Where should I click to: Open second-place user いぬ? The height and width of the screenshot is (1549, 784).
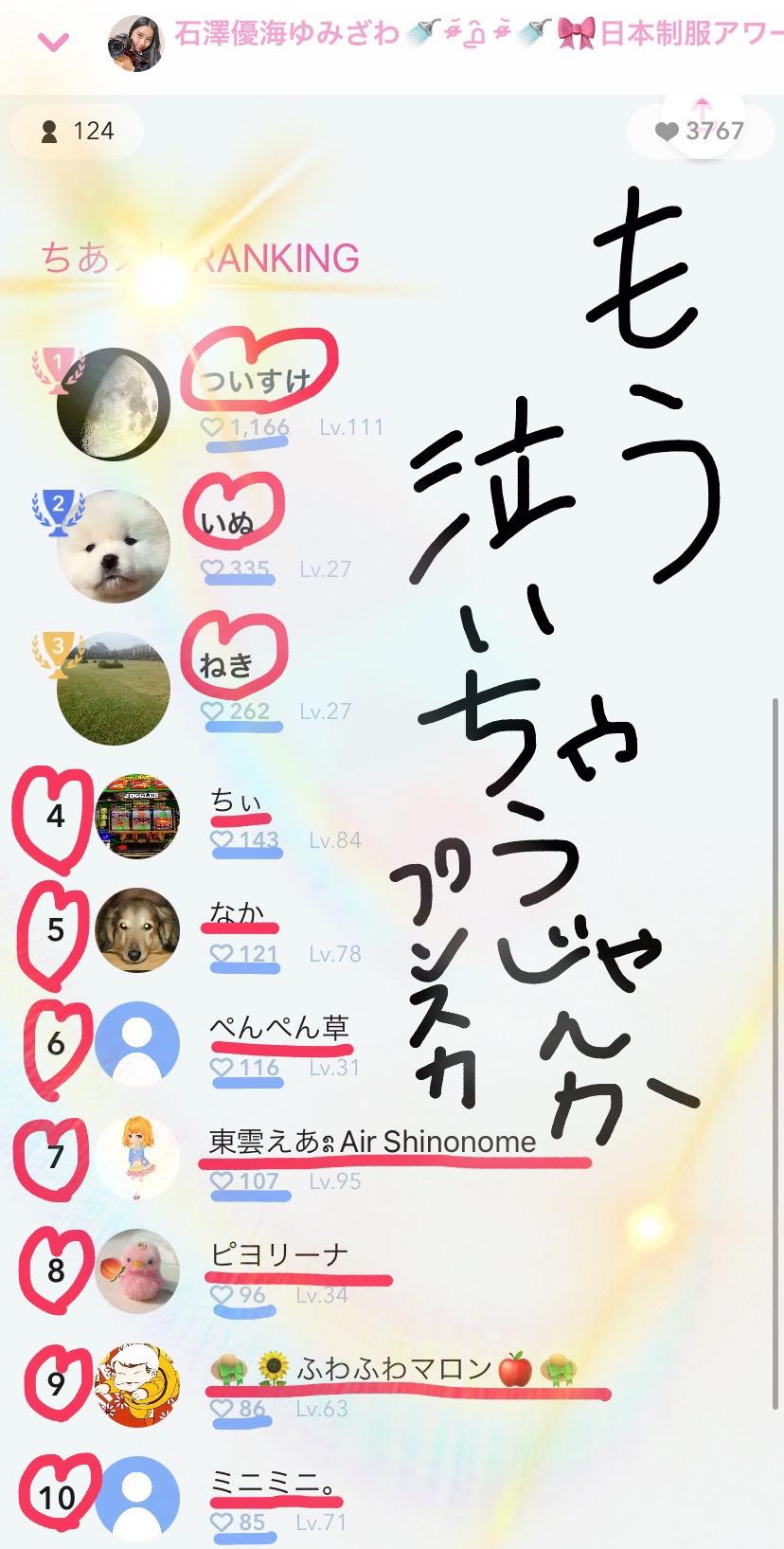[229, 523]
